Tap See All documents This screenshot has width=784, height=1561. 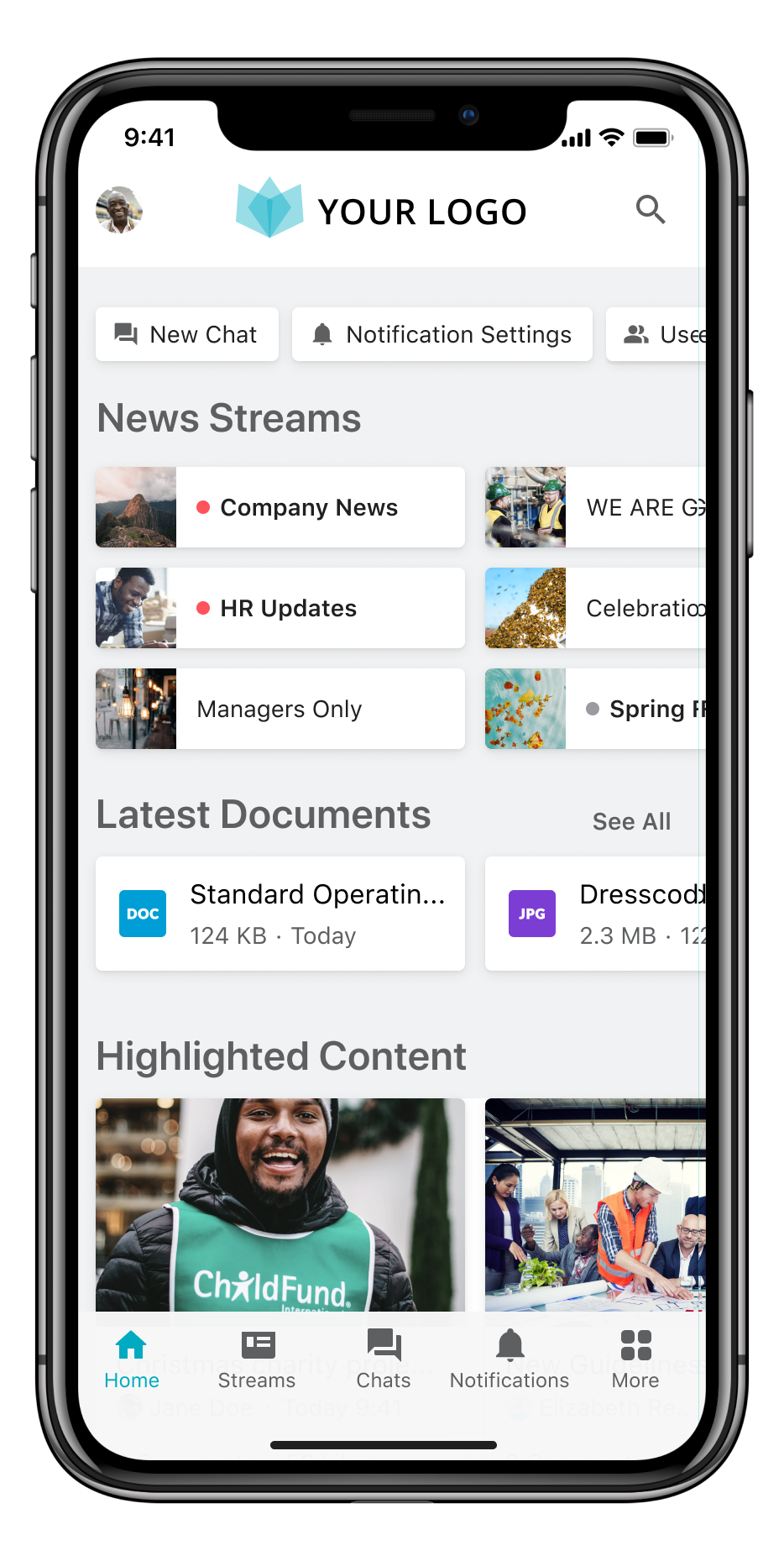(631, 821)
